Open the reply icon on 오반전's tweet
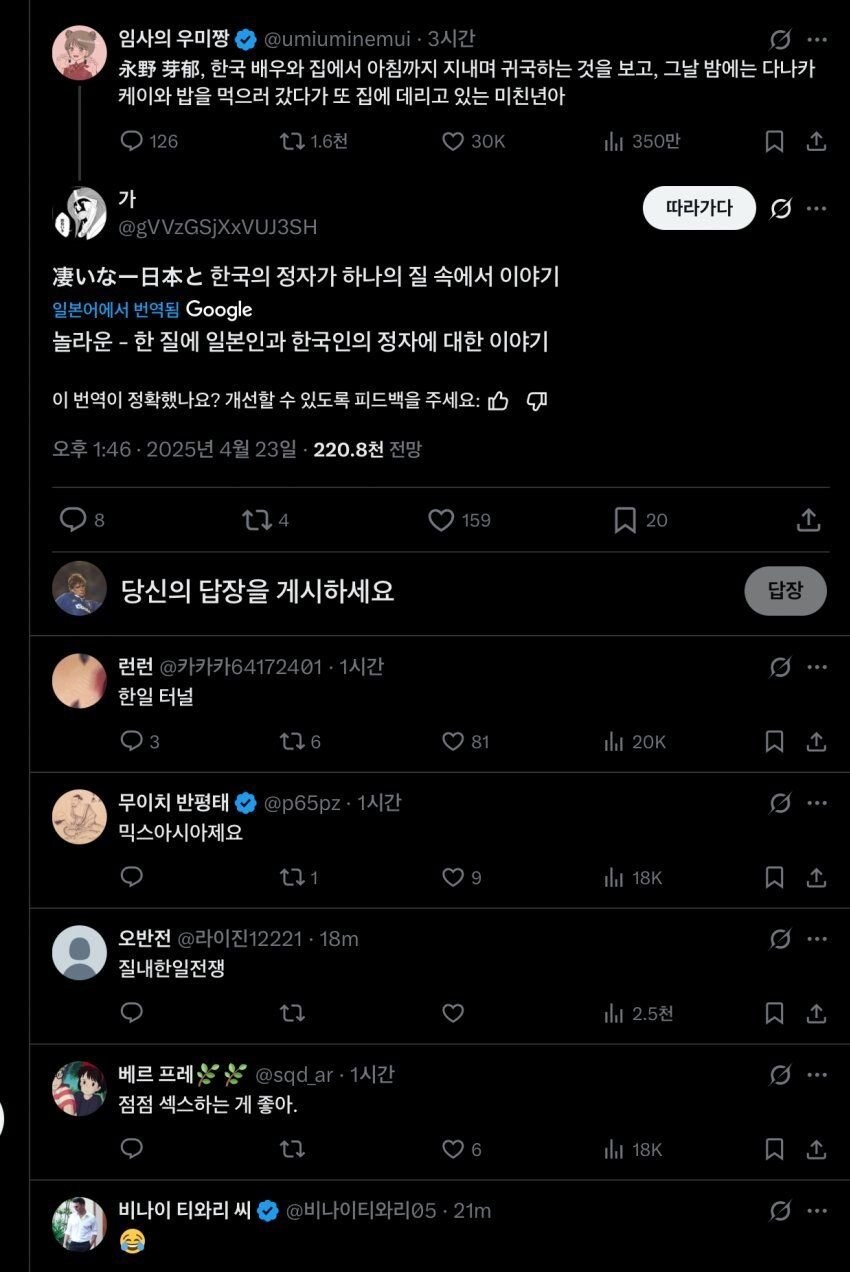This screenshot has height=1272, width=850. tap(131, 1014)
